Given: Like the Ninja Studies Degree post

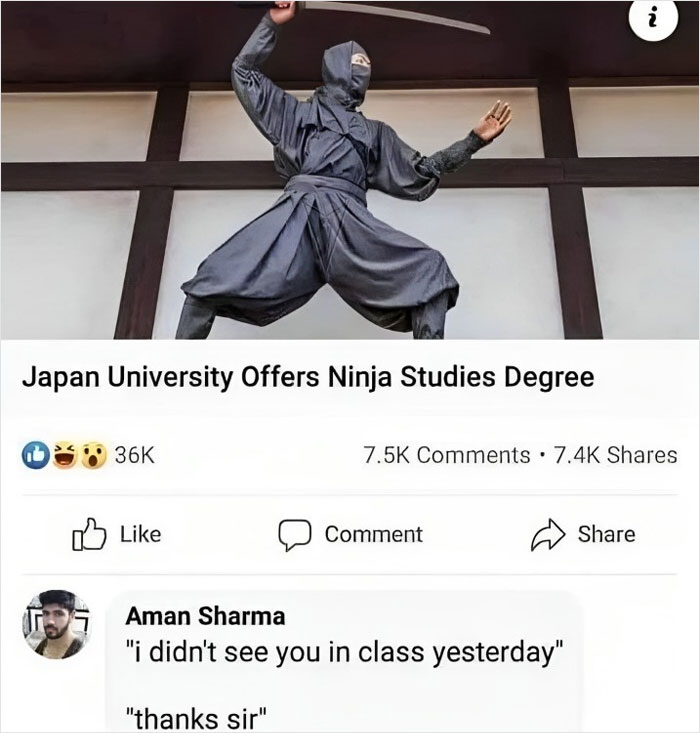Looking at the screenshot, I should [x=116, y=534].
